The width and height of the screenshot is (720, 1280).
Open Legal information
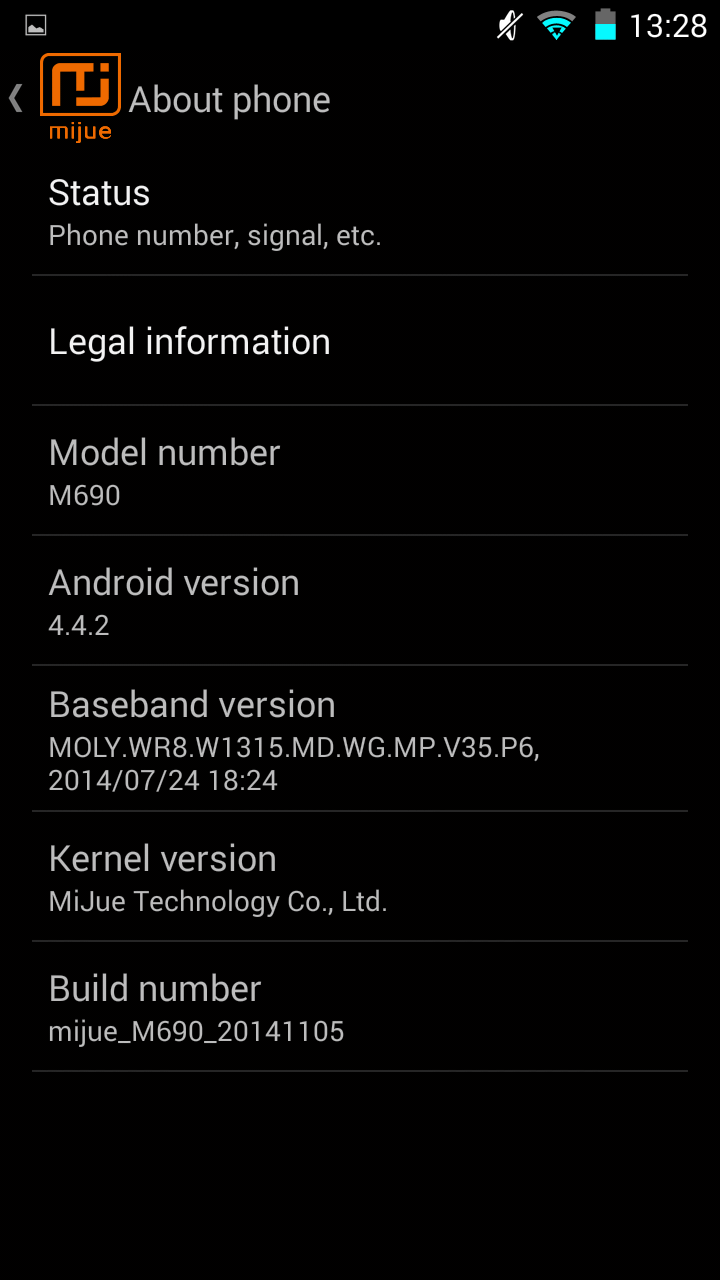pos(360,341)
